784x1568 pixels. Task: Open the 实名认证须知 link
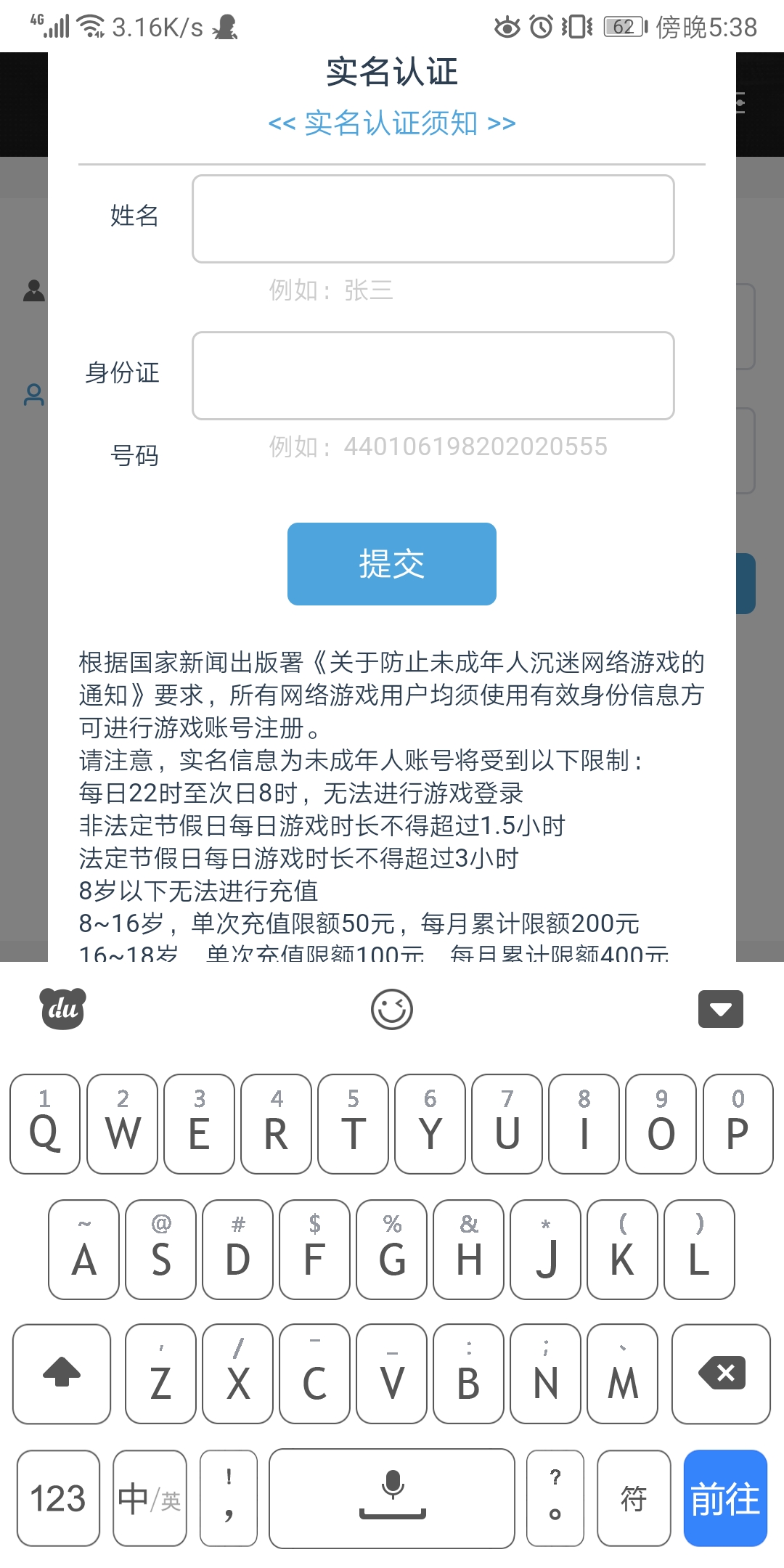click(x=392, y=123)
